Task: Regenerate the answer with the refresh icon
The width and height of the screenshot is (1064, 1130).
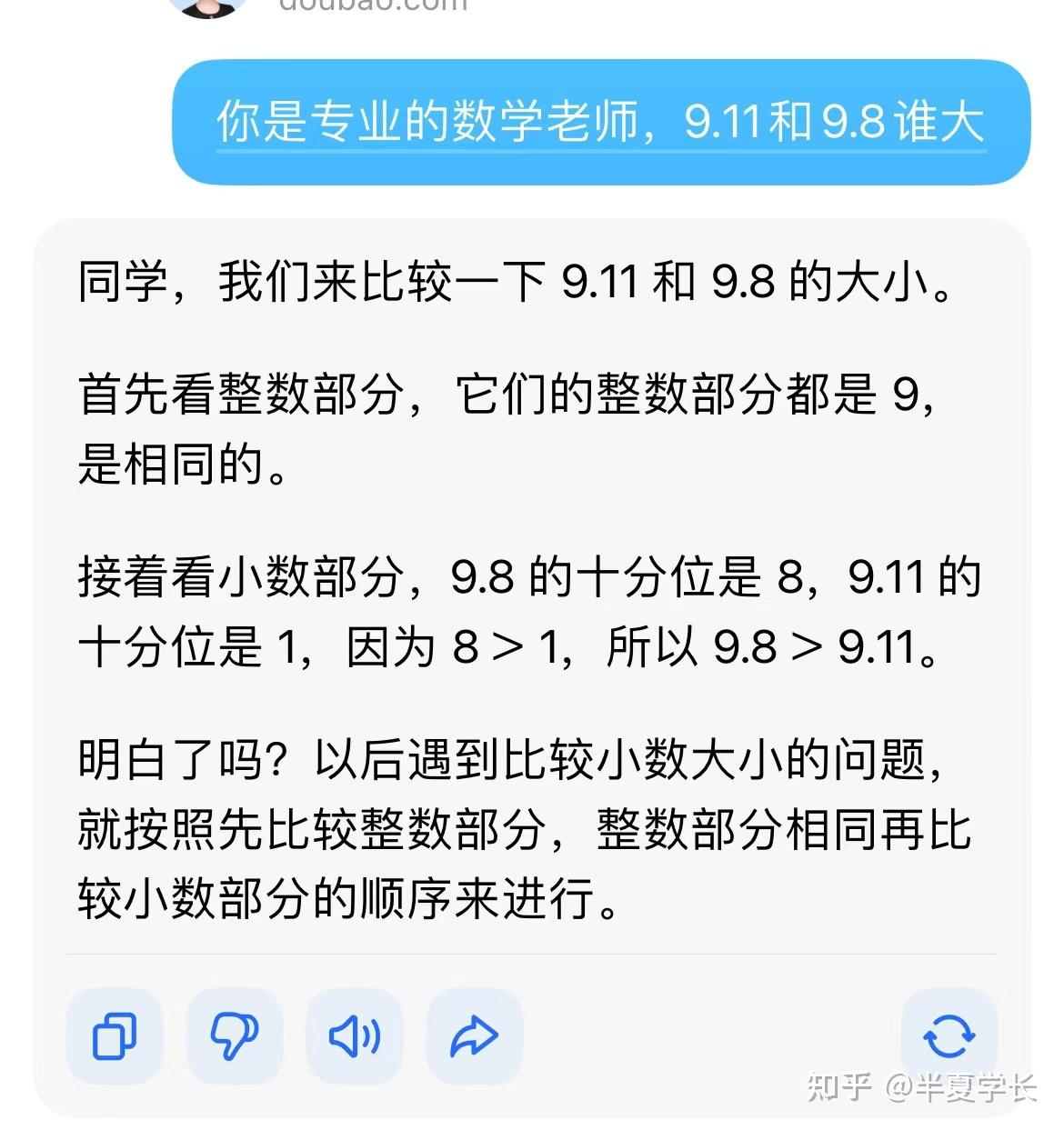Action: pyautogui.click(x=949, y=1035)
